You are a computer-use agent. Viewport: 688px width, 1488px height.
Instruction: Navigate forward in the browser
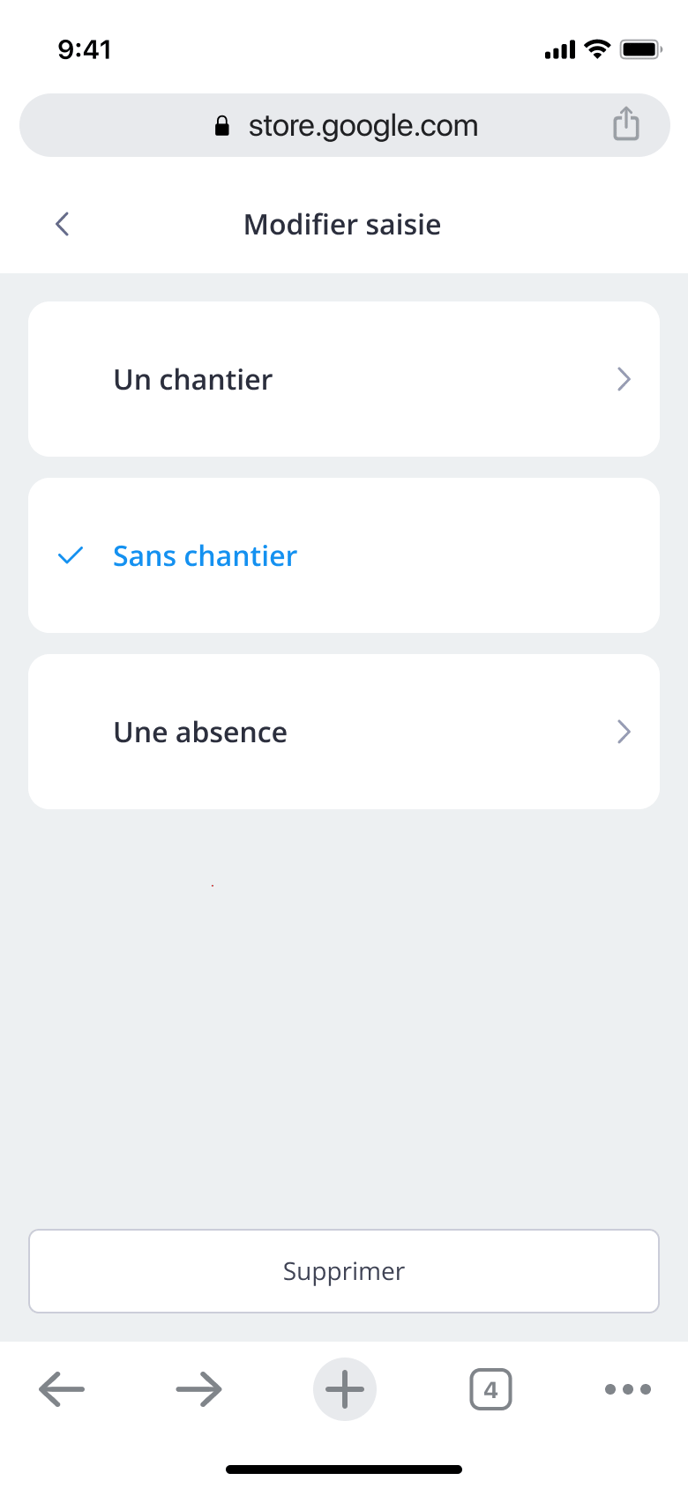(199, 1389)
